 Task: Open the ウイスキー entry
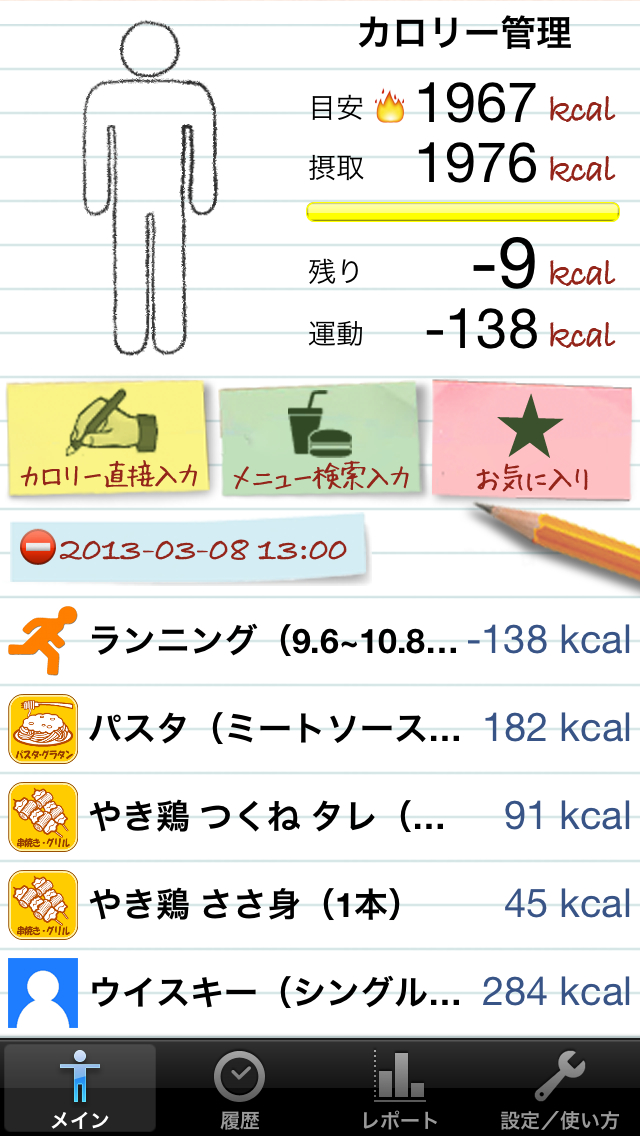320,992
